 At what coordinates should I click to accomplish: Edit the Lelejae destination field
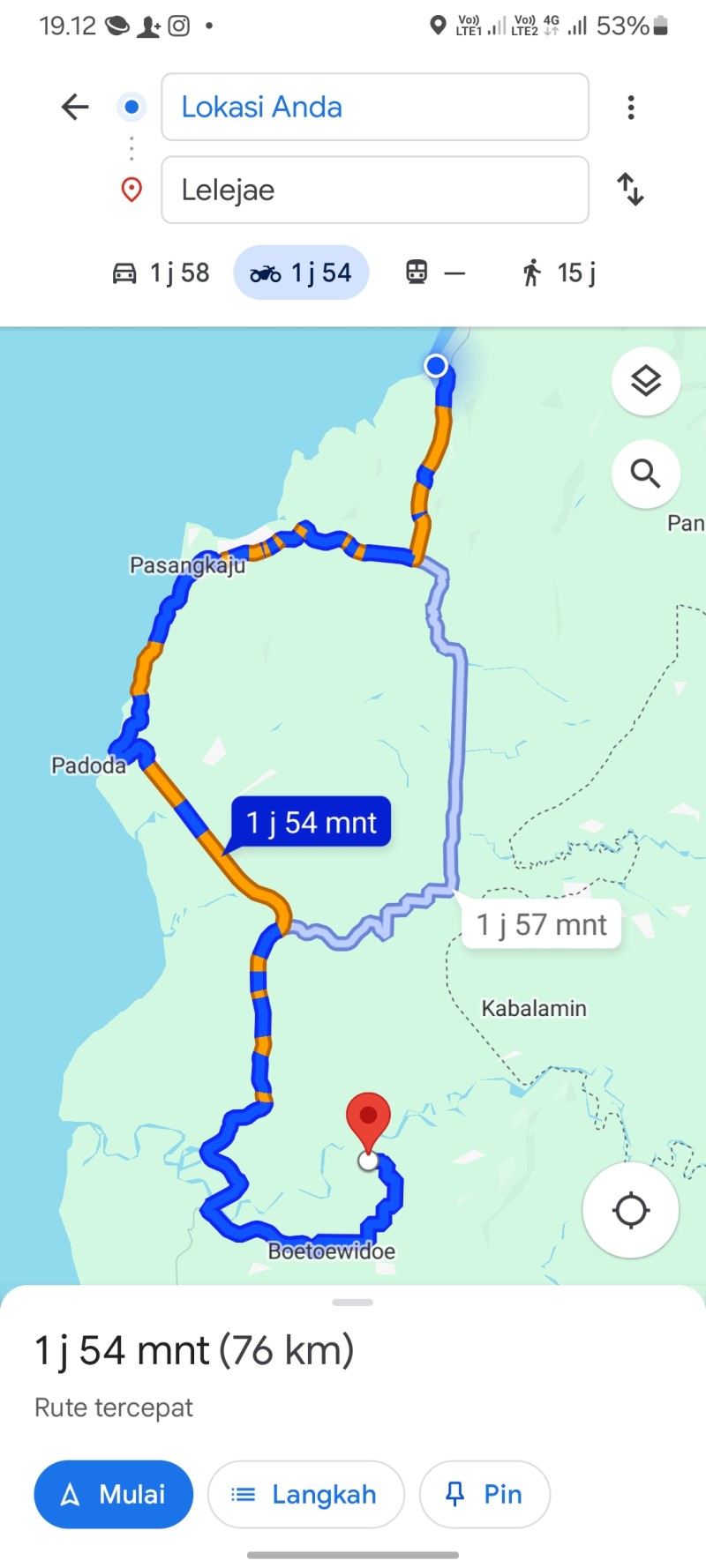375,190
